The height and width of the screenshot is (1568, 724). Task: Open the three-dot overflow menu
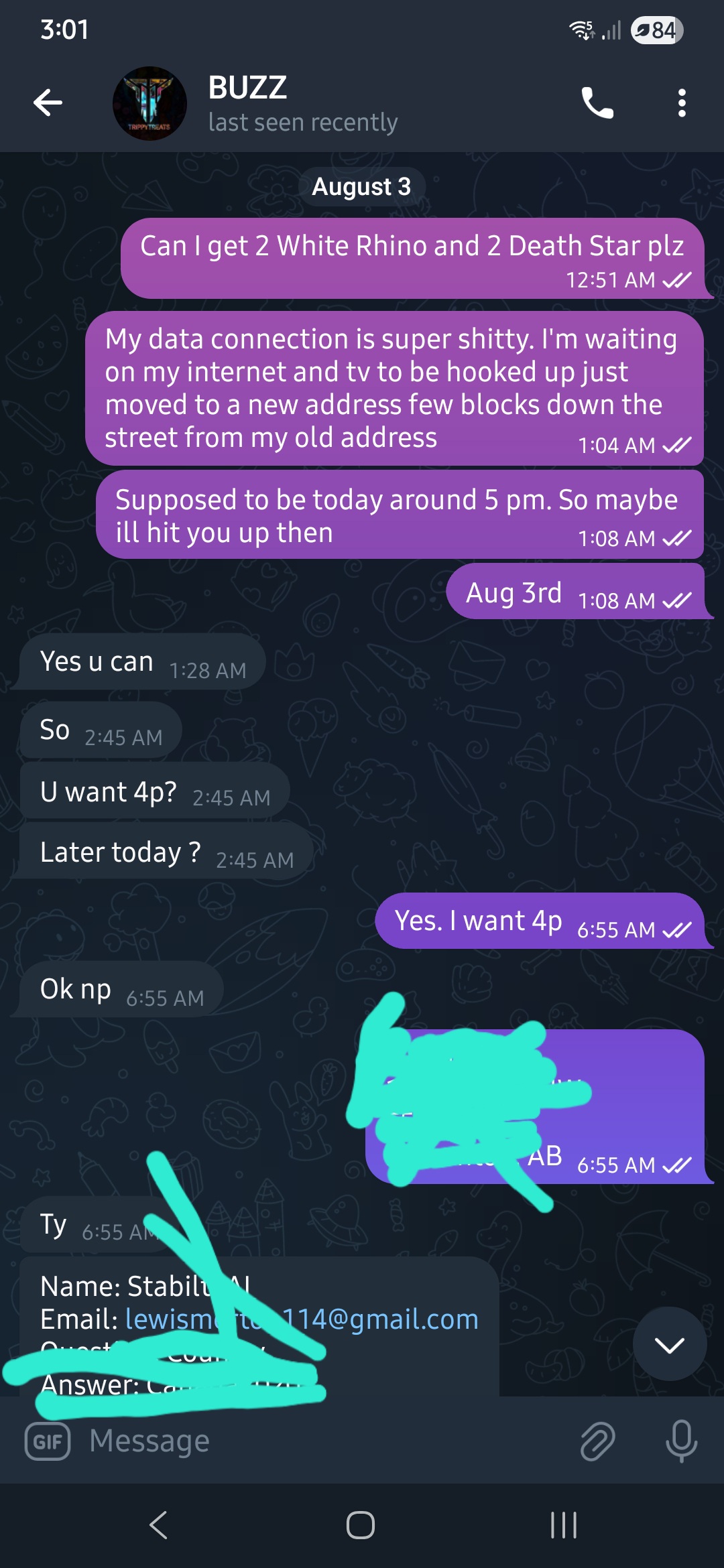682,103
